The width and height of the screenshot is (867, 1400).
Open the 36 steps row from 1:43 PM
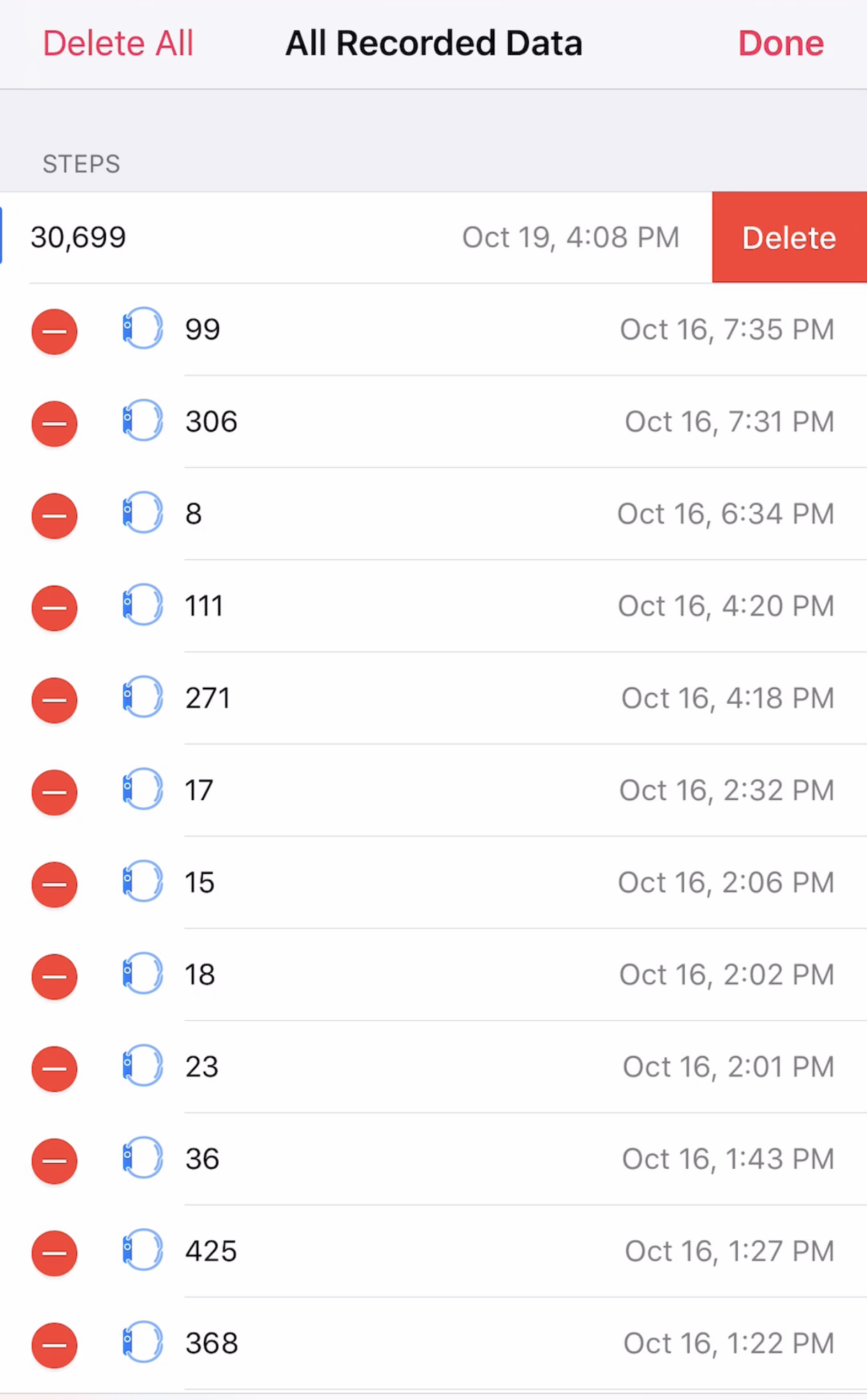tap(433, 1159)
